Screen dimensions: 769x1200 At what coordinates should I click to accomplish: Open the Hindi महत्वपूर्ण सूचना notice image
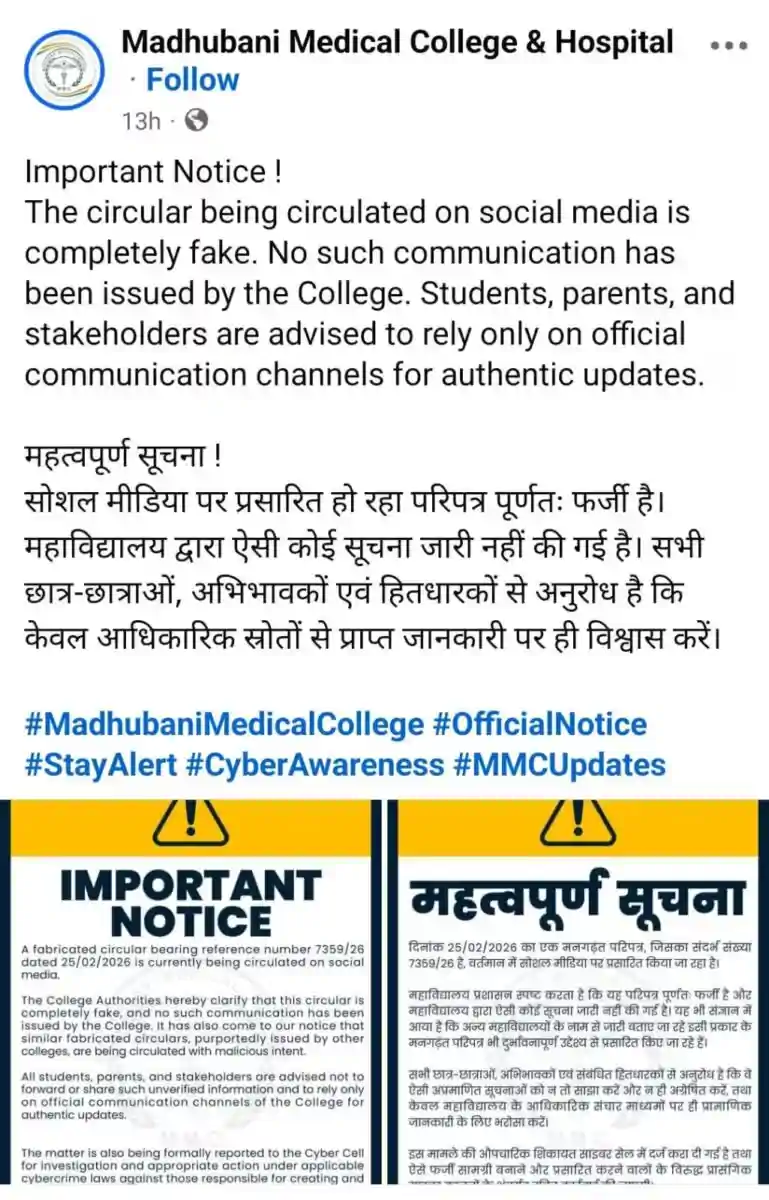(578, 1000)
